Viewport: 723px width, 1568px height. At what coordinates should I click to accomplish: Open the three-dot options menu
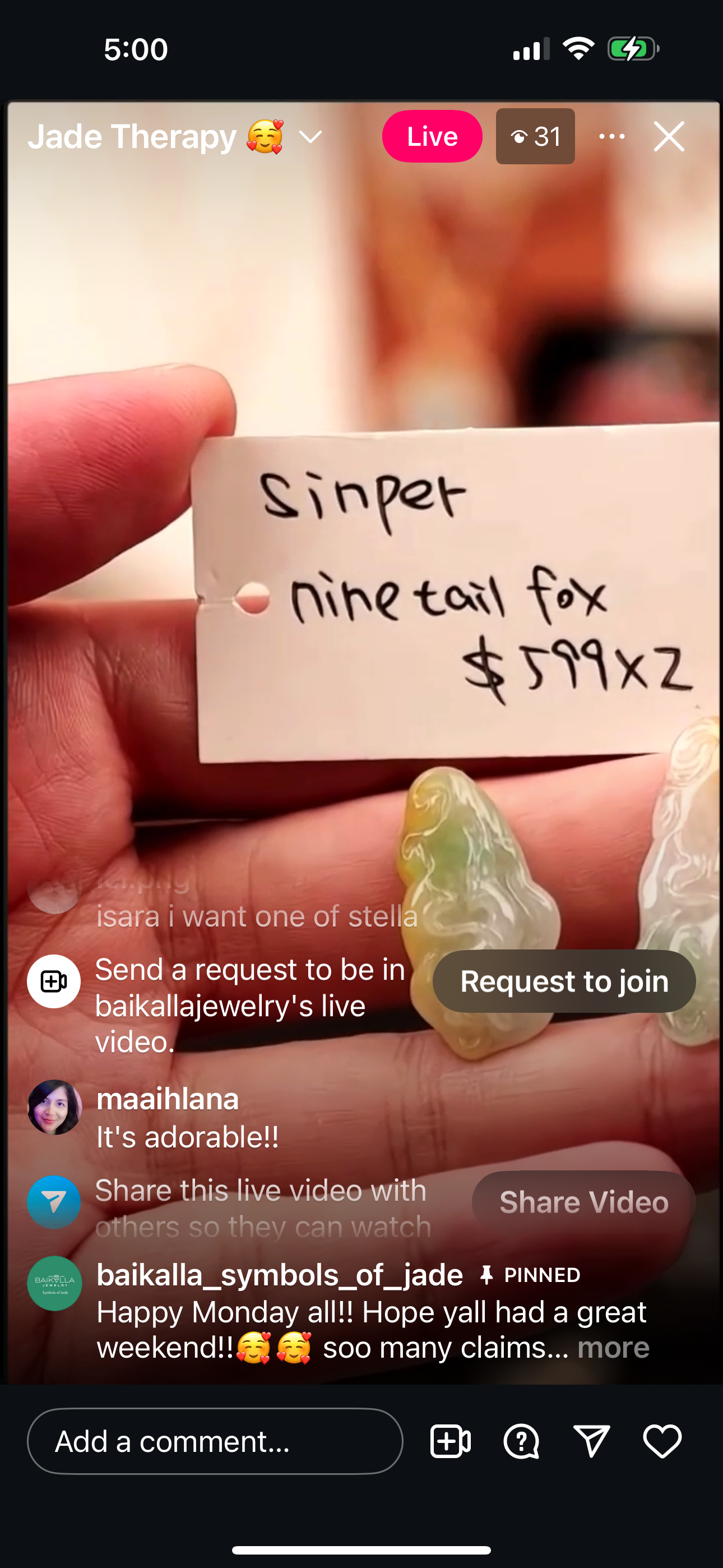(x=611, y=136)
